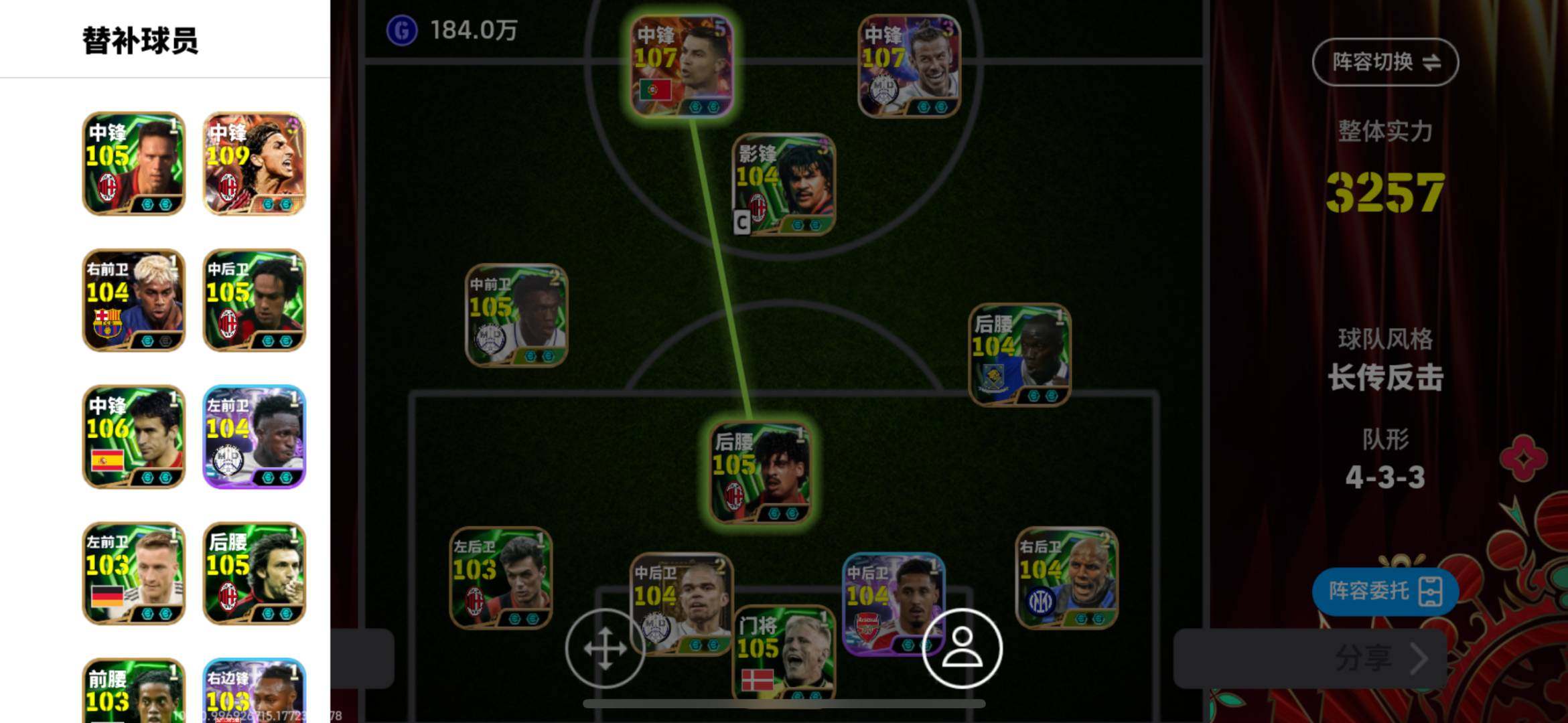The image size is (1568, 723).
Task: Tap the 104 右后卫 Inter defender card
Action: click(1066, 578)
